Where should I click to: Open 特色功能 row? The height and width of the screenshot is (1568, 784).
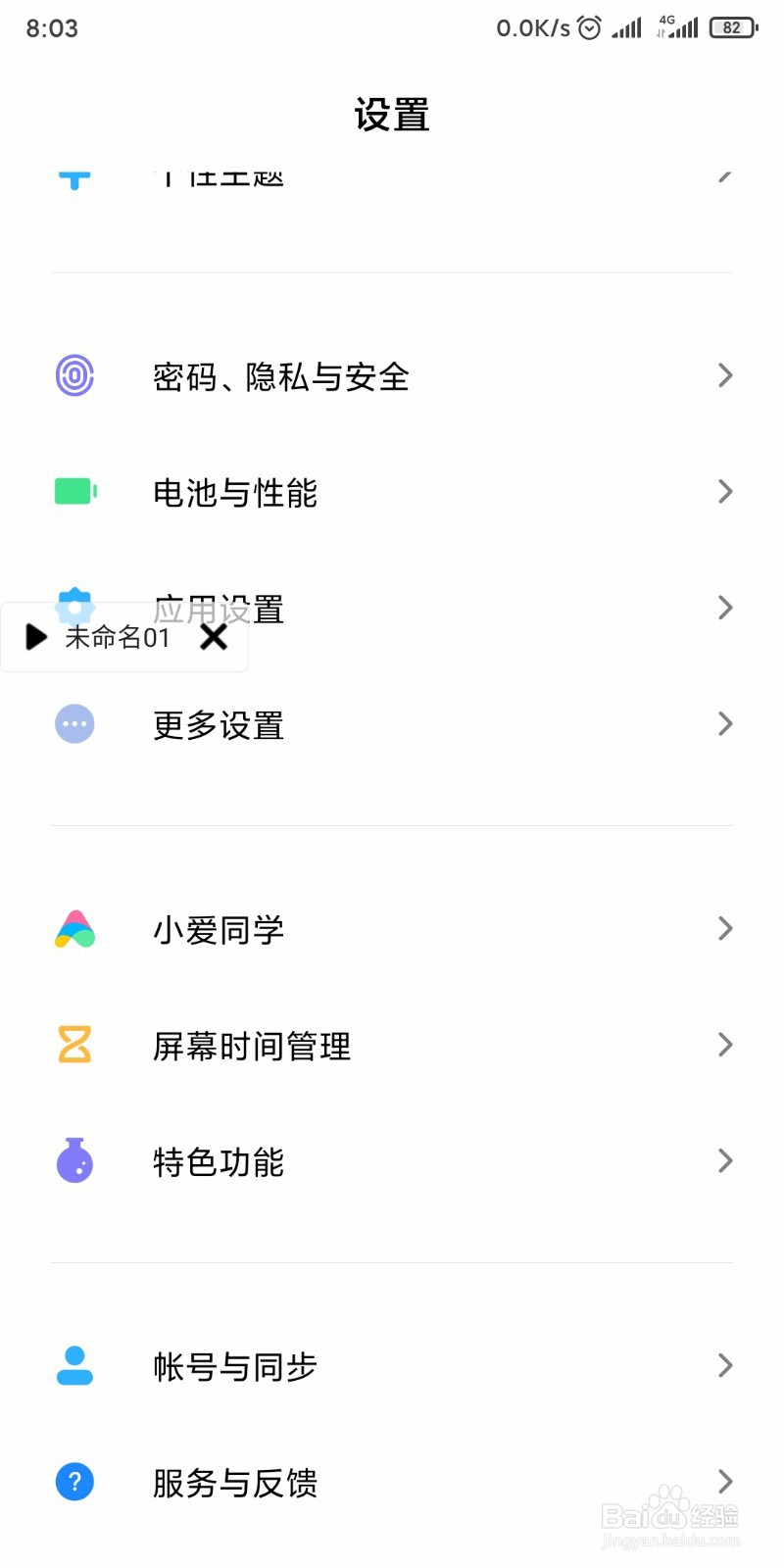click(x=392, y=1161)
